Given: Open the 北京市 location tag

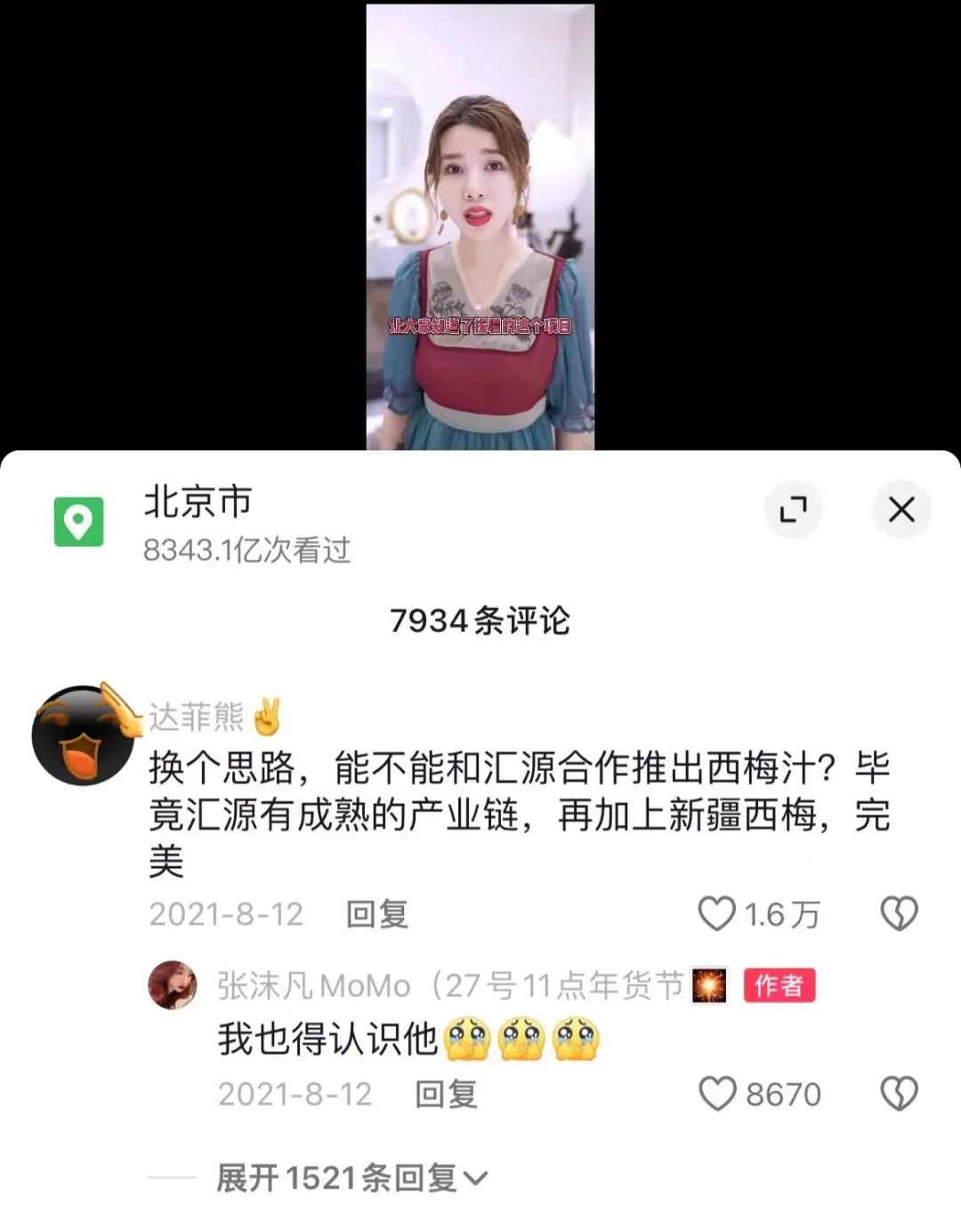Looking at the screenshot, I should click(x=198, y=502).
